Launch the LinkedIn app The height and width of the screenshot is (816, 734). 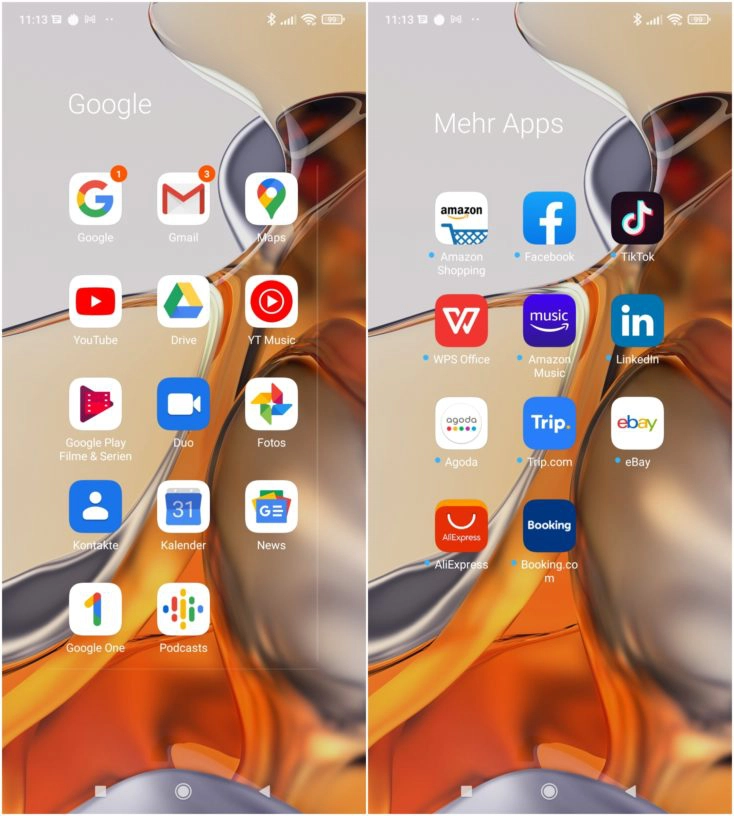click(x=637, y=321)
